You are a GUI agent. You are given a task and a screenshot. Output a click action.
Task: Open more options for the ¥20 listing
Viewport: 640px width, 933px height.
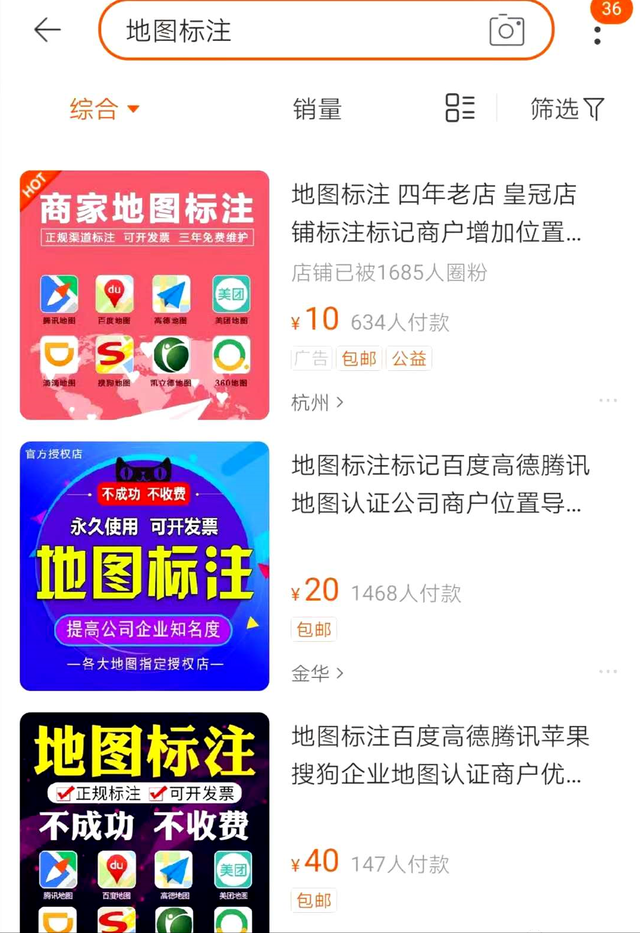pyautogui.click(x=608, y=671)
